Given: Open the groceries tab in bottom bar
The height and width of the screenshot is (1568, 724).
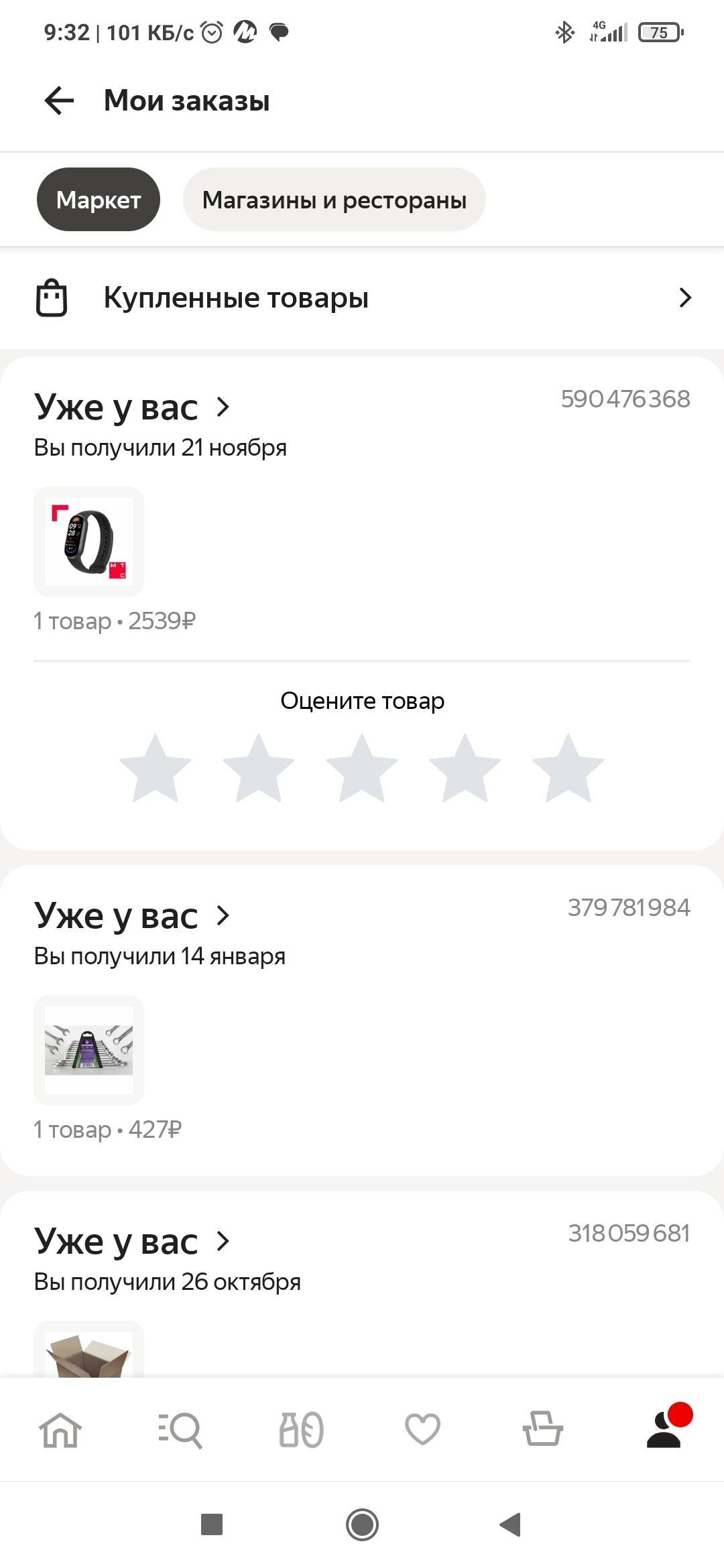Looking at the screenshot, I should [x=302, y=1430].
